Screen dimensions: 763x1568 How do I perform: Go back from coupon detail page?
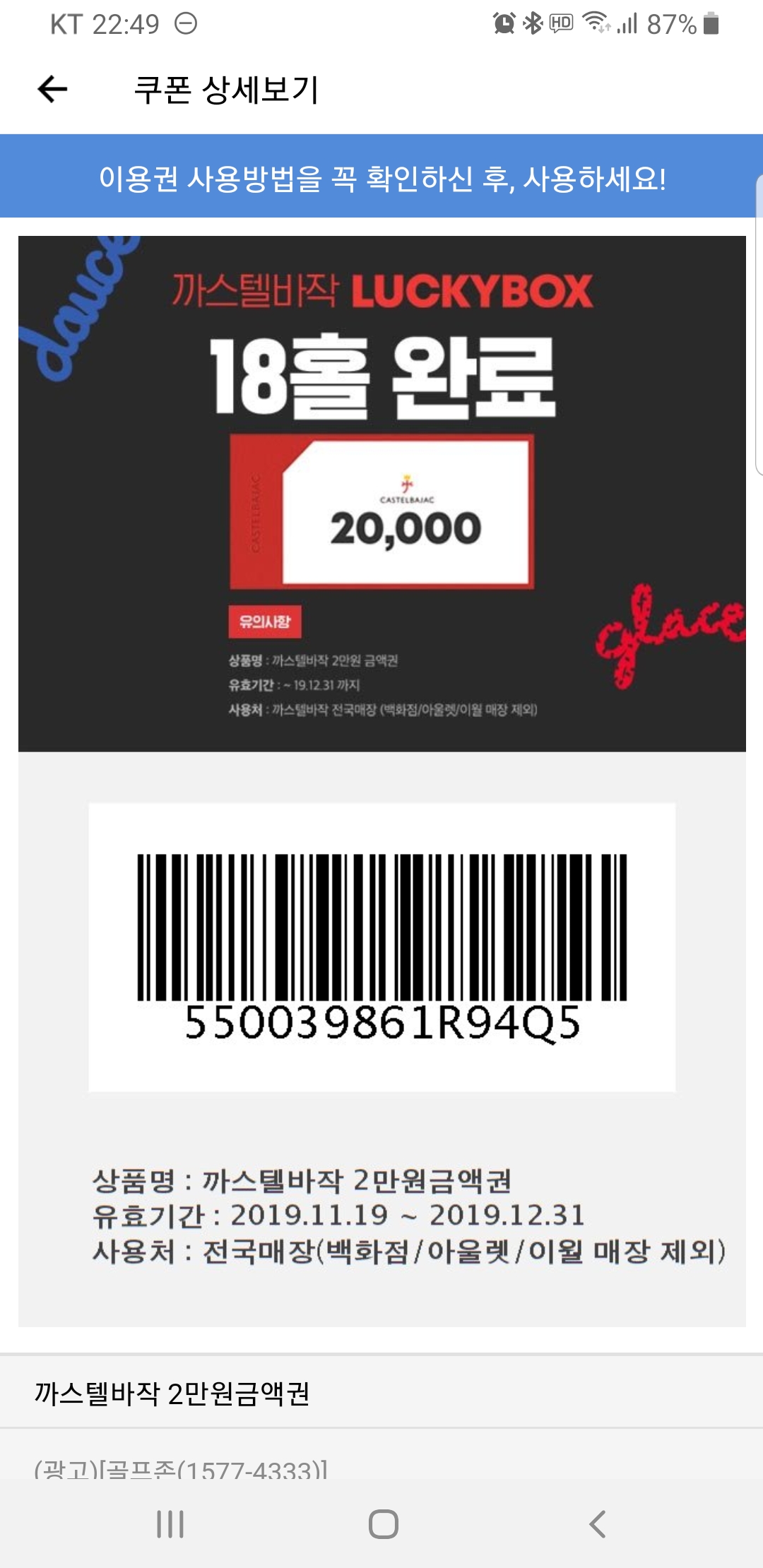tap(52, 90)
